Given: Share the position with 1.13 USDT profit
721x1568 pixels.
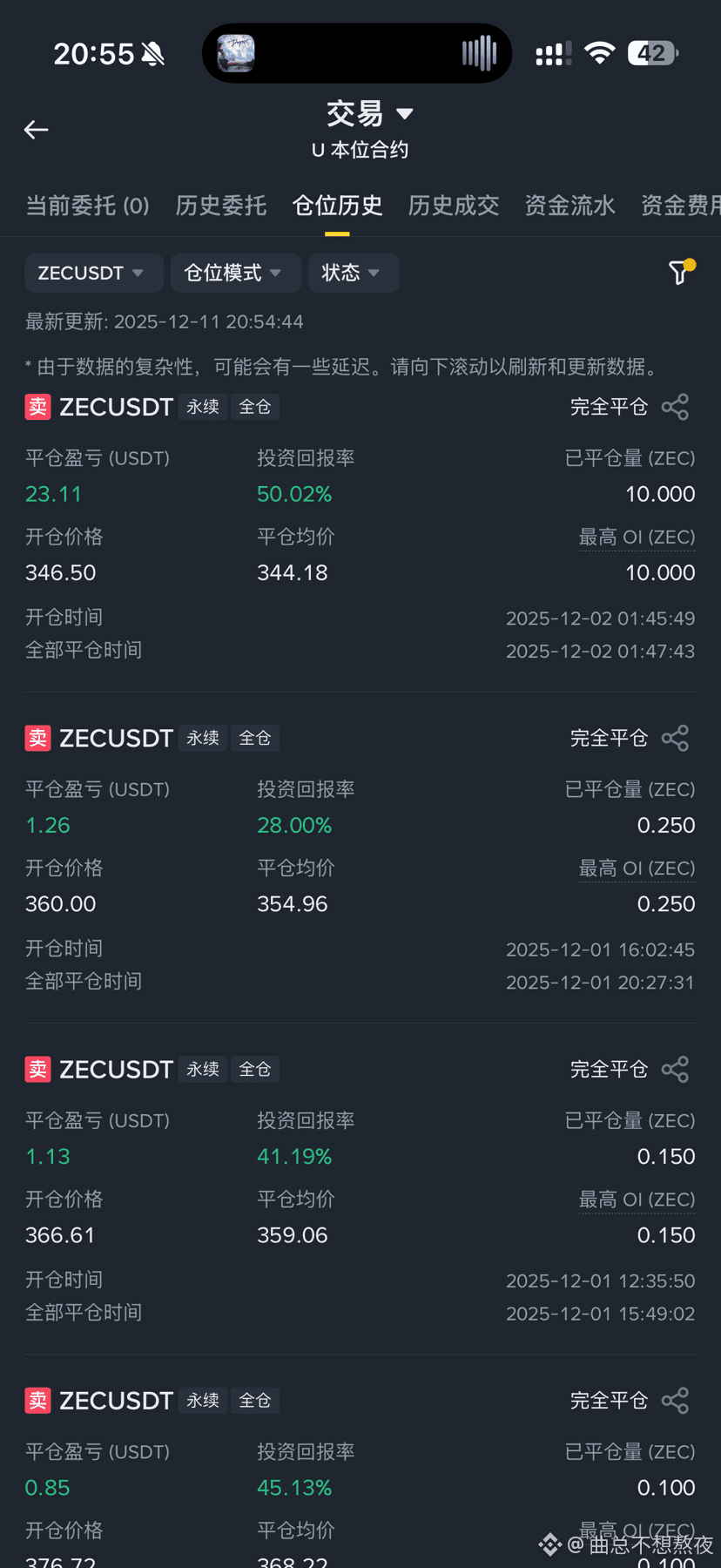Looking at the screenshot, I should pos(675,1069).
